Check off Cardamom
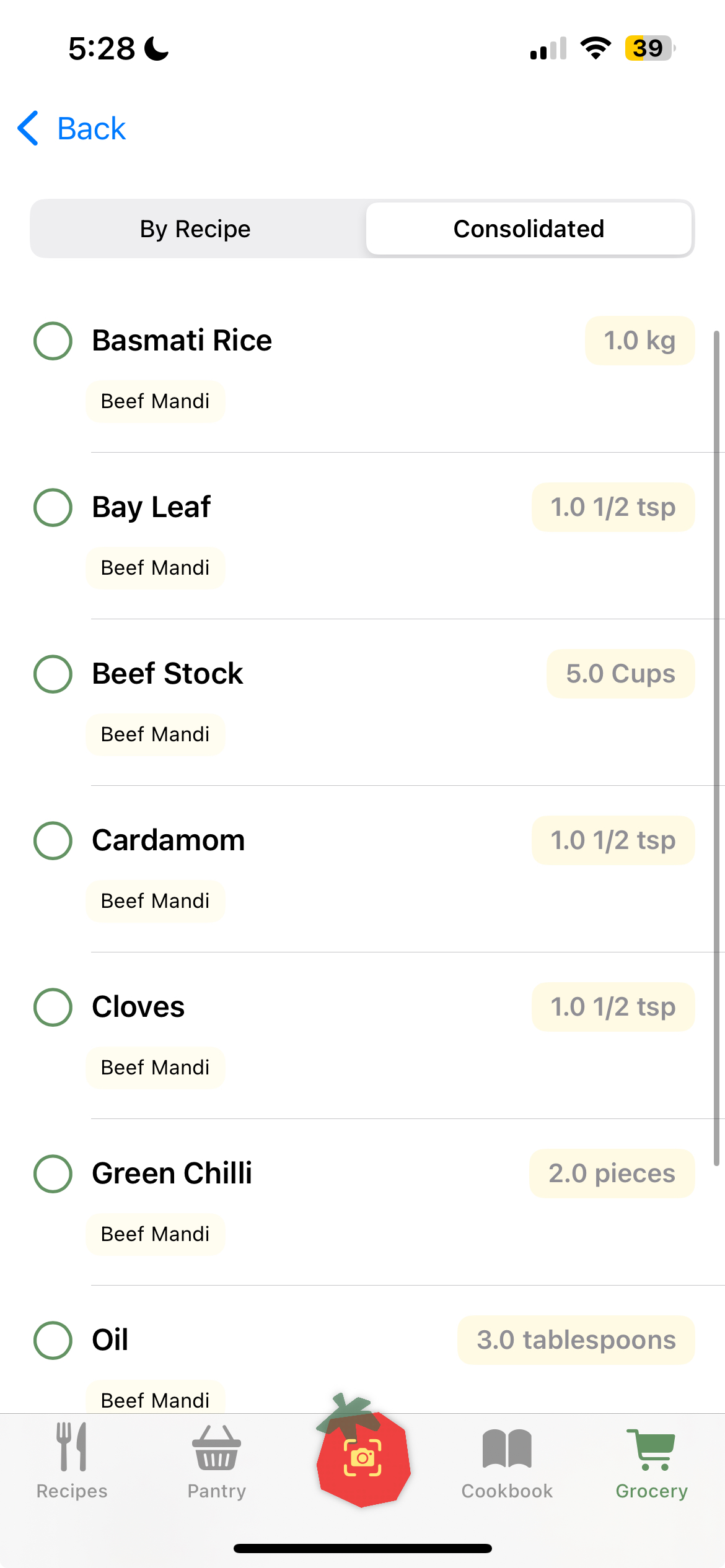 53,840
